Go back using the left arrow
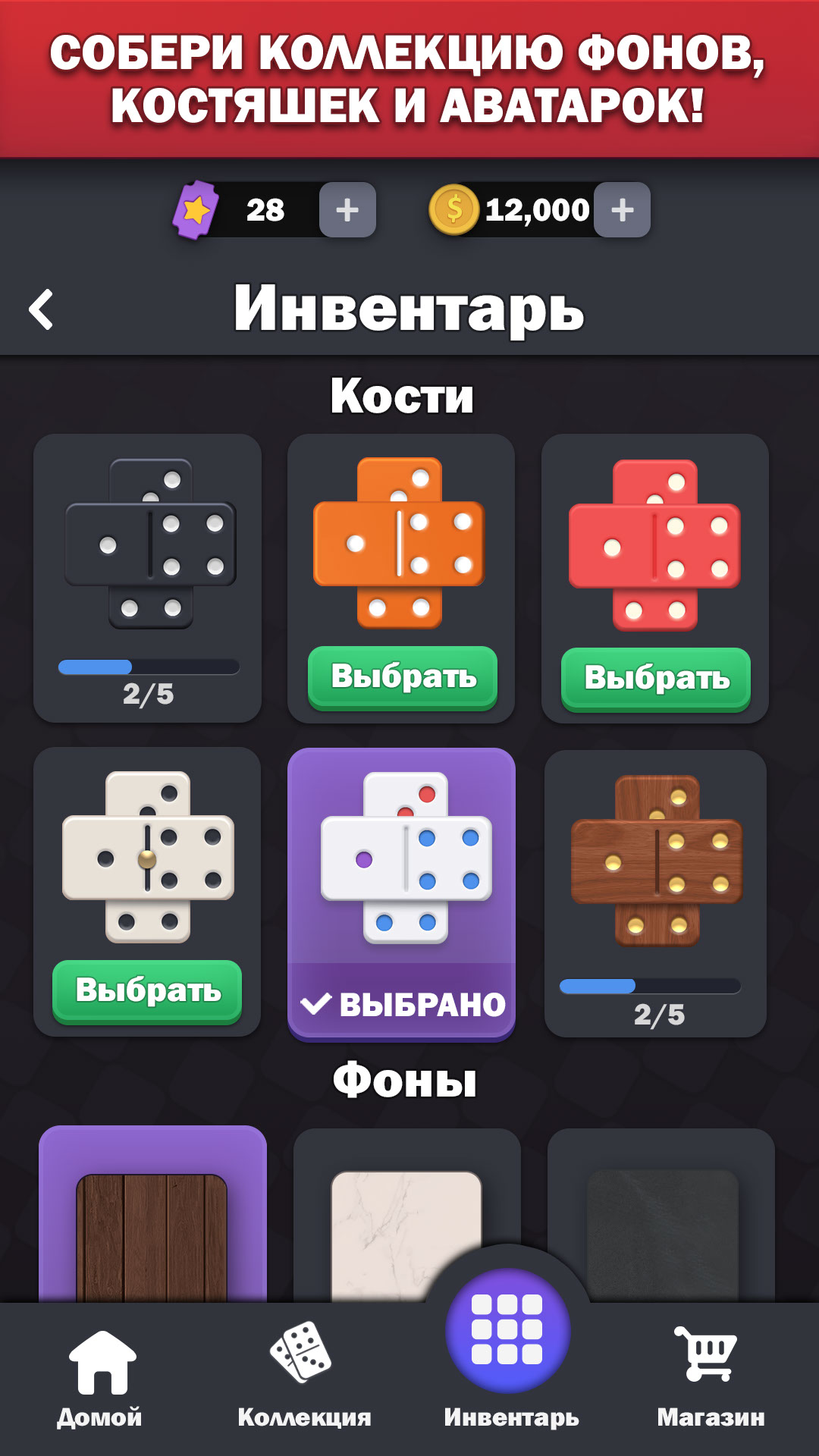The width and height of the screenshot is (819, 1456). pyautogui.click(x=42, y=307)
